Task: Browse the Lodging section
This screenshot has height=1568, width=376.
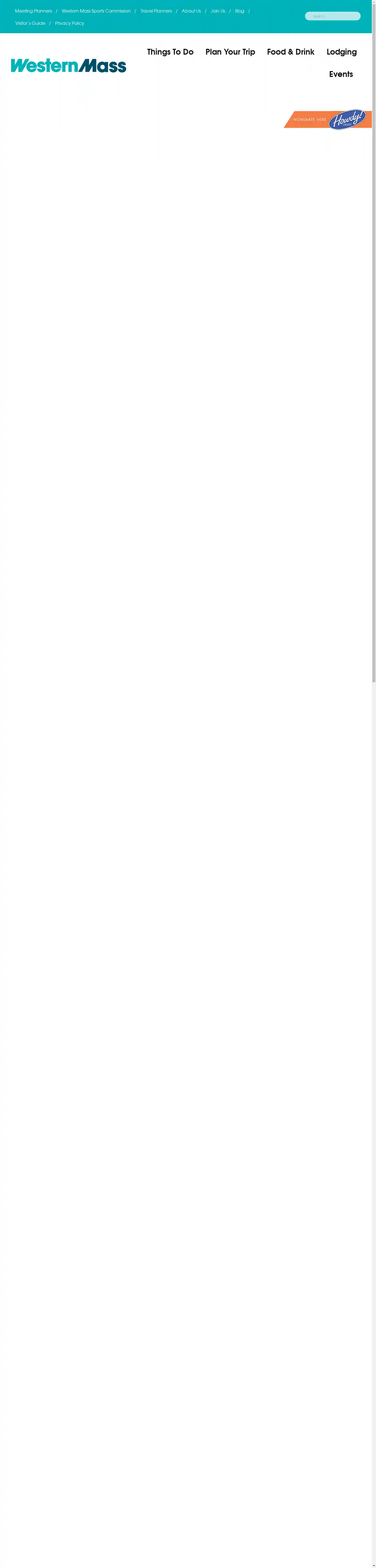Action: coord(341,52)
